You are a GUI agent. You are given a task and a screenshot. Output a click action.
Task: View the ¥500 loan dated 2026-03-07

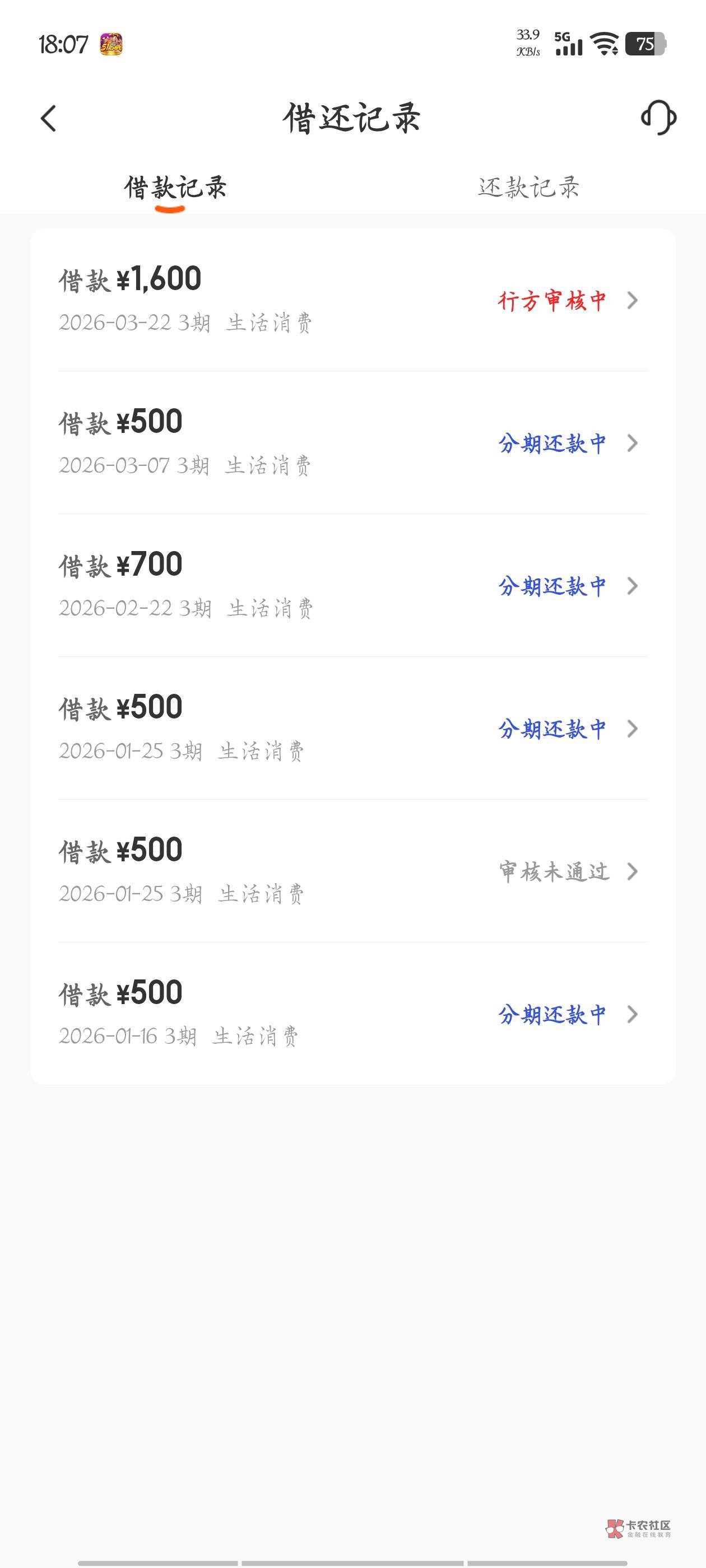click(352, 442)
